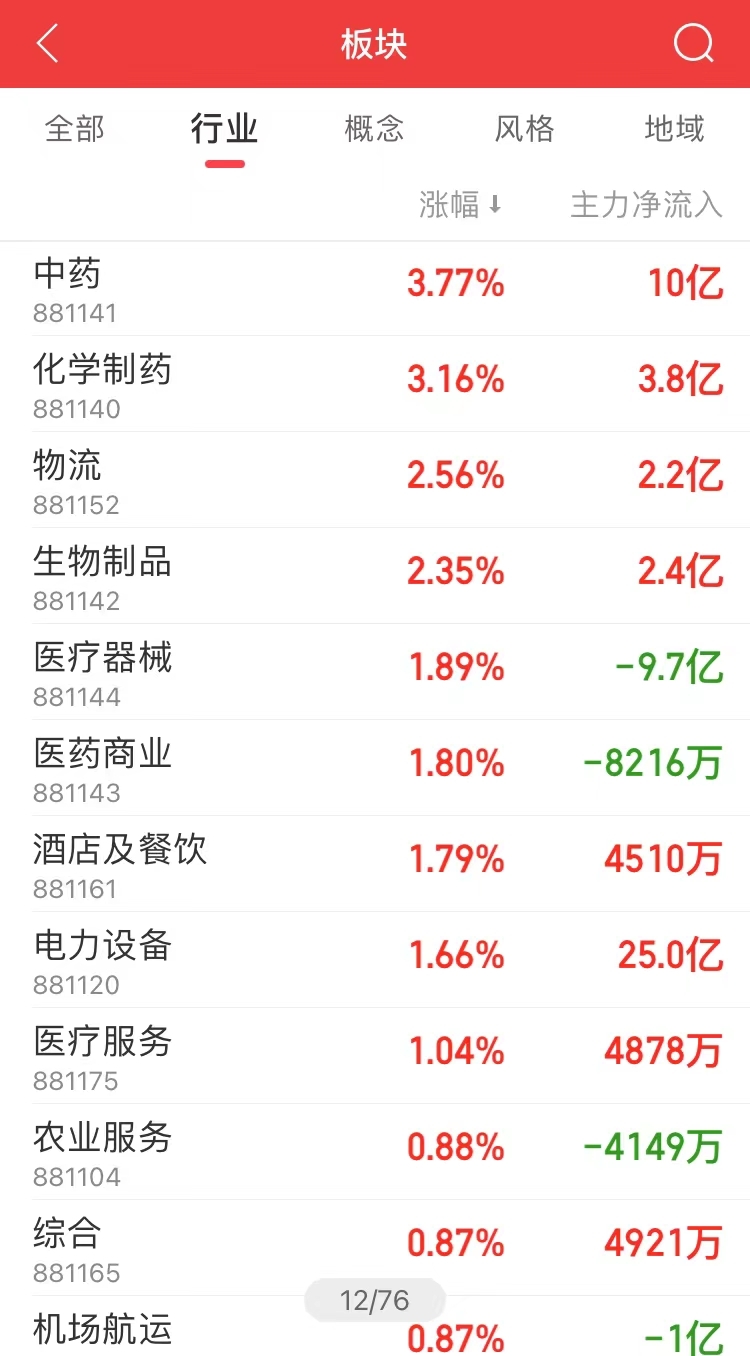Open the 生物制品 sector row
Image resolution: width=750 pixels, height=1356 pixels.
point(375,576)
